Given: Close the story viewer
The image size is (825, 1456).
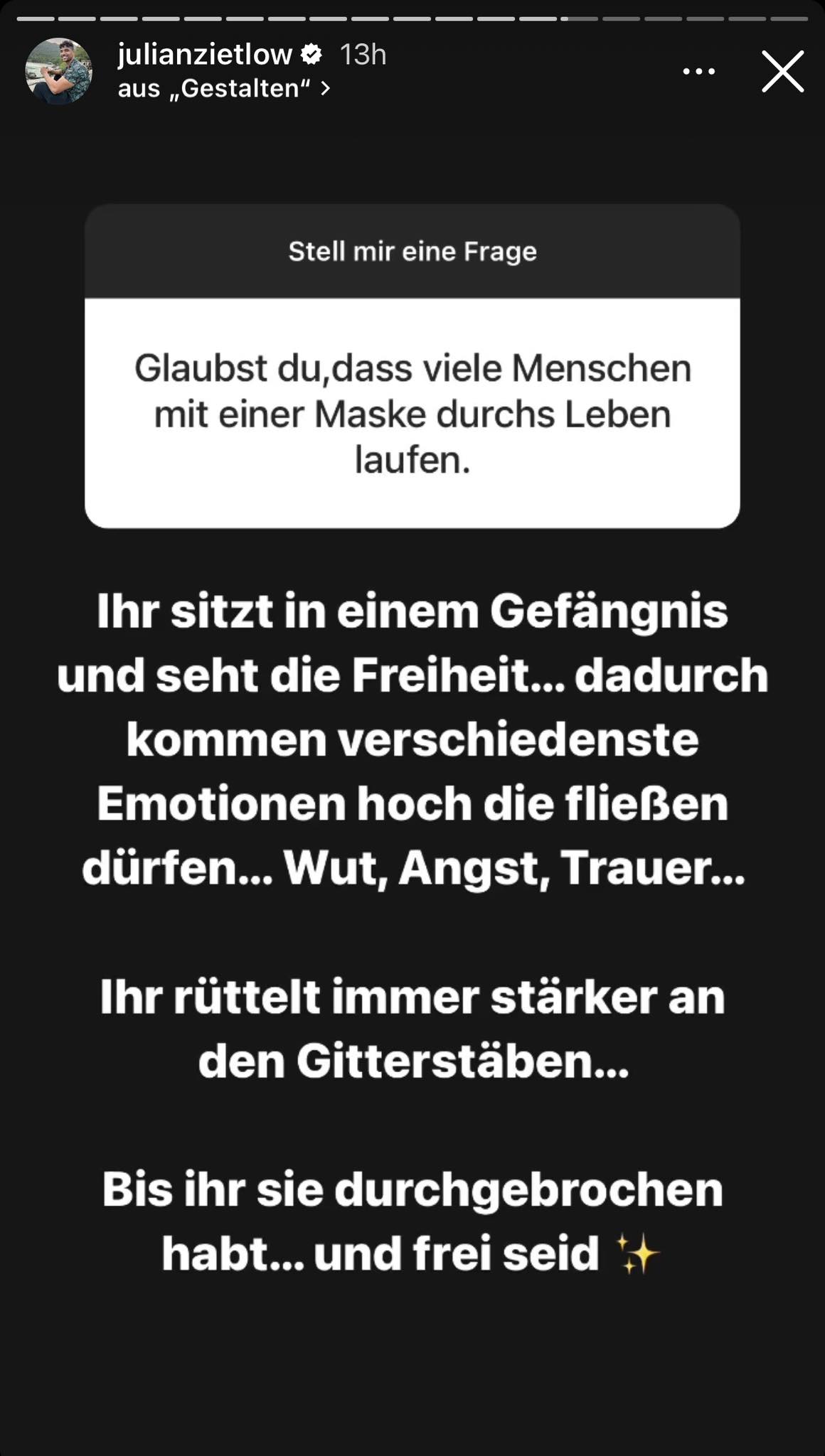Looking at the screenshot, I should pos(782,71).
